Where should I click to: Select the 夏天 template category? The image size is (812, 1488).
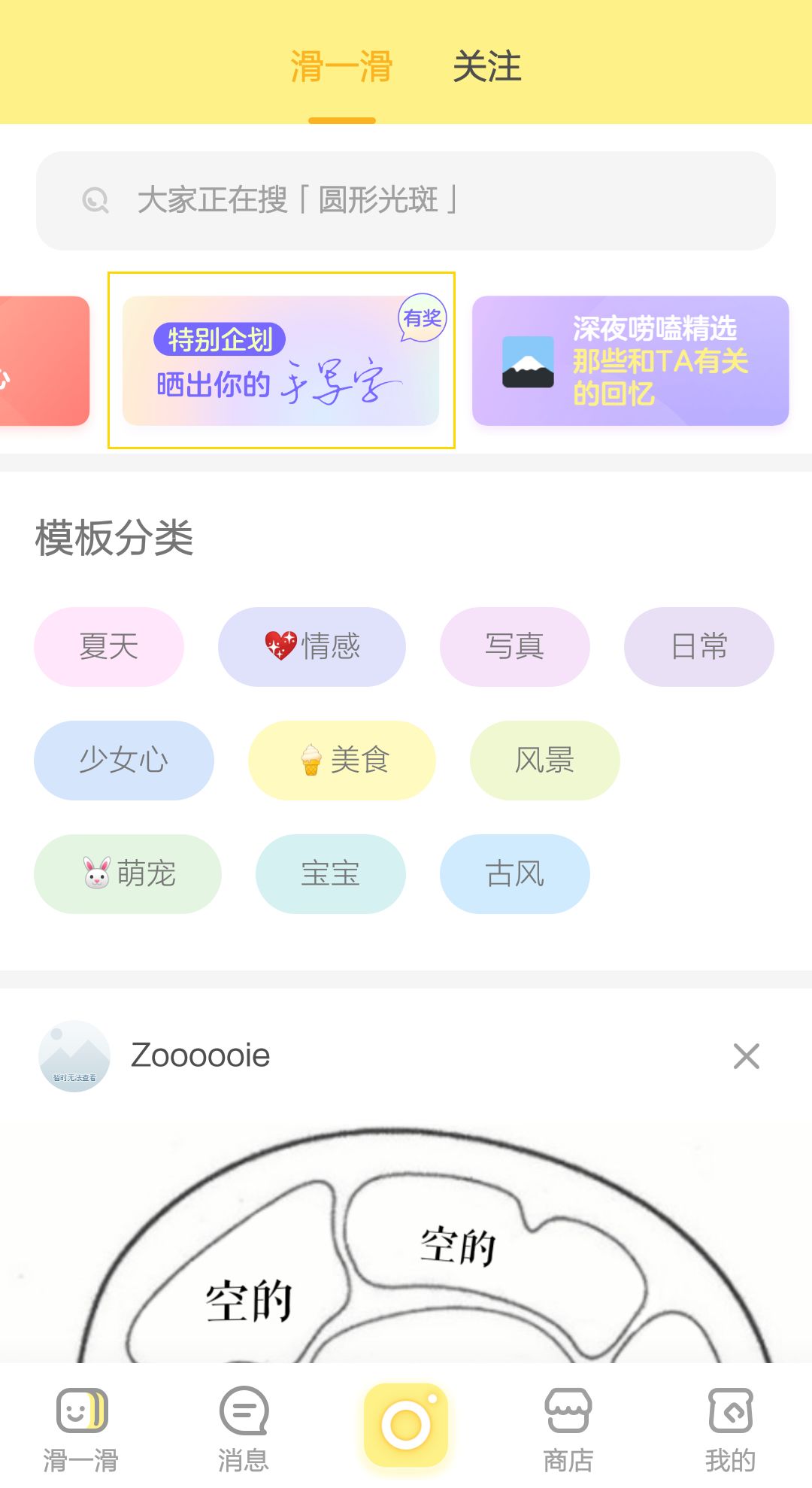tap(108, 647)
